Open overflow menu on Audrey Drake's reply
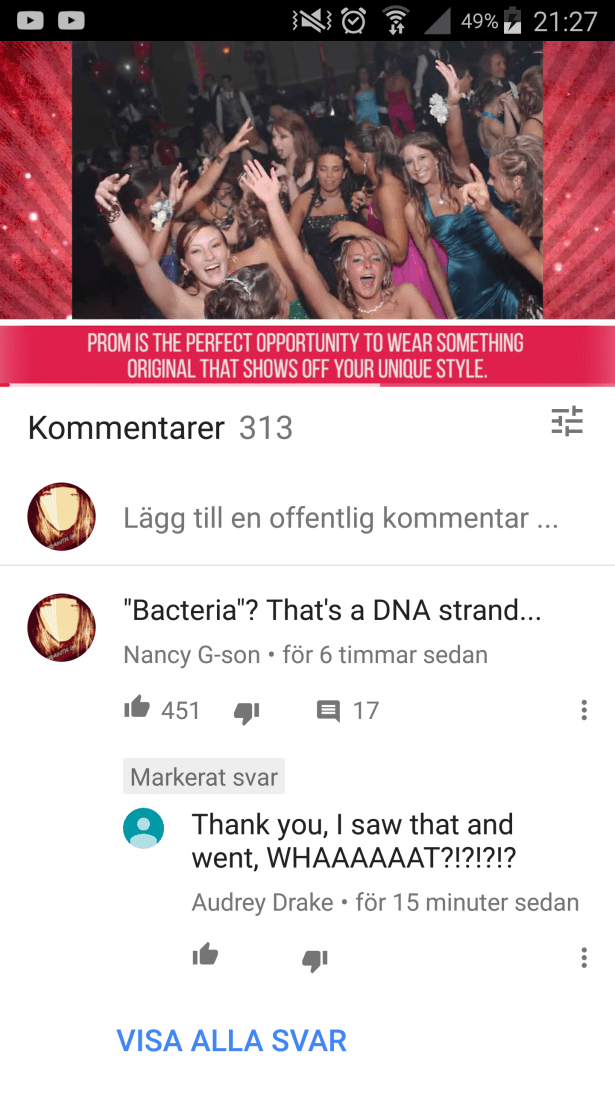 coord(584,957)
